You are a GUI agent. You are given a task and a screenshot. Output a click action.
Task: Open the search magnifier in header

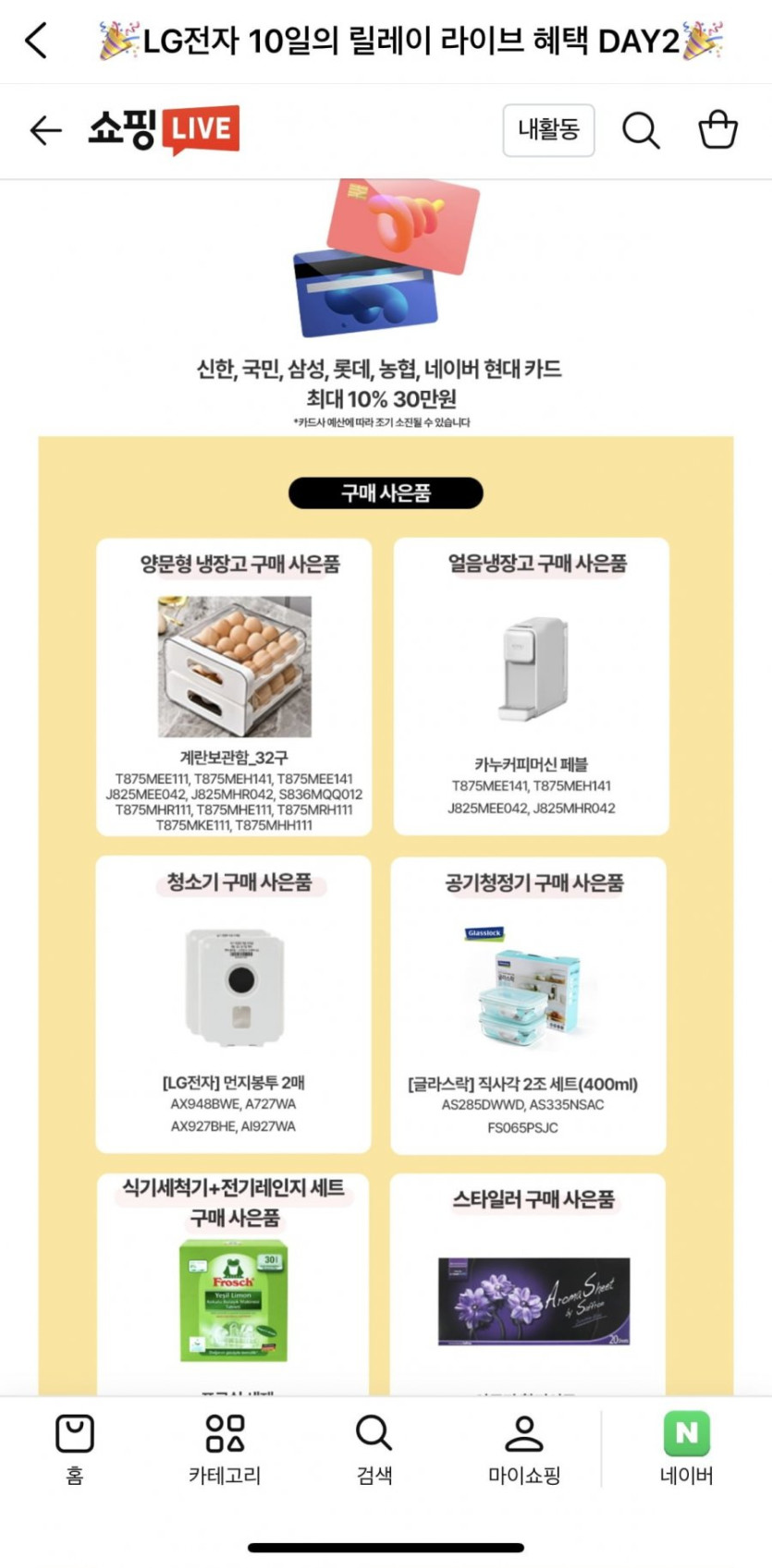[x=641, y=130]
